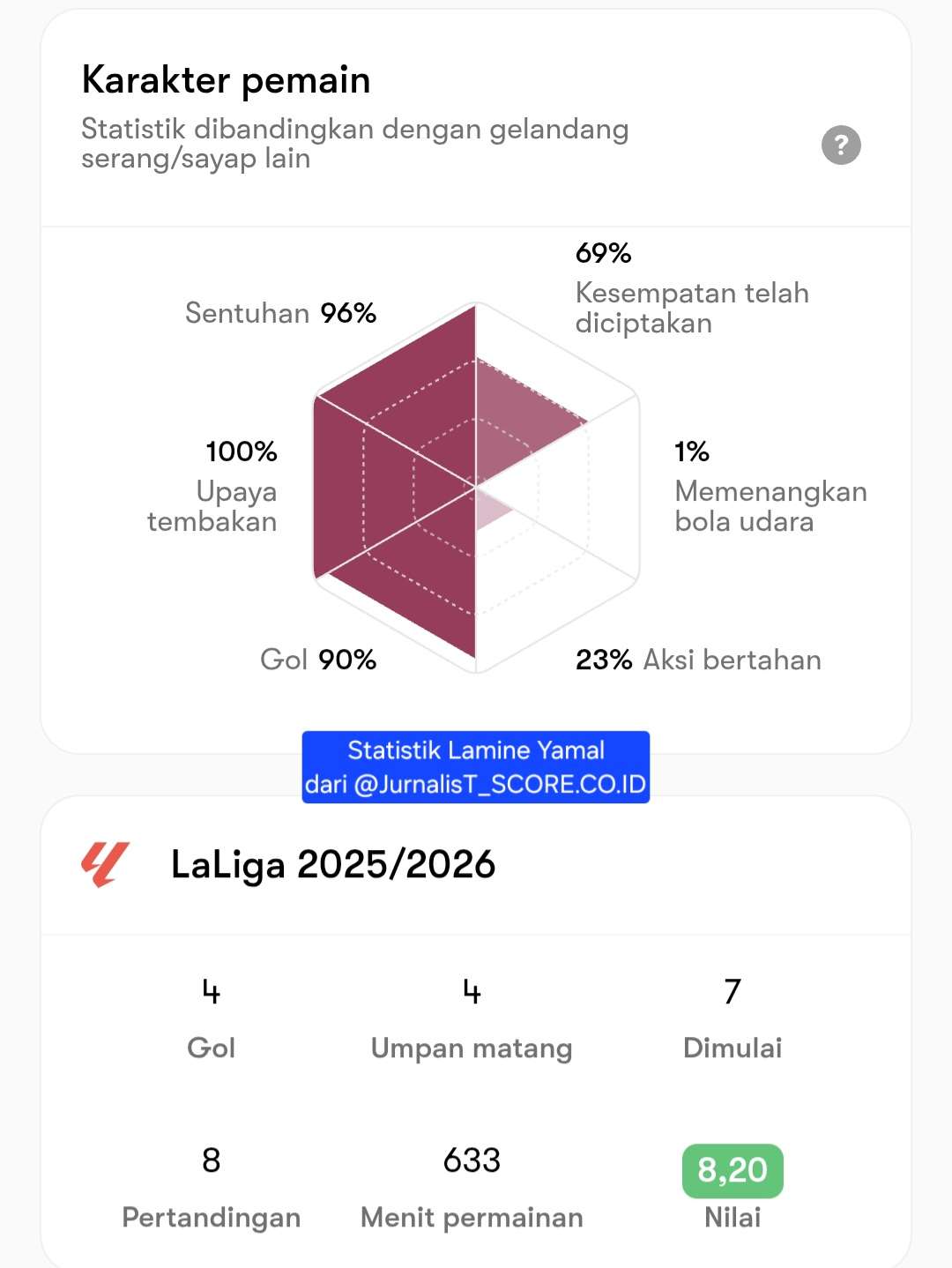Click the Nilai rating progress indicator
This screenshot has height=1268, width=952.
[x=733, y=1170]
